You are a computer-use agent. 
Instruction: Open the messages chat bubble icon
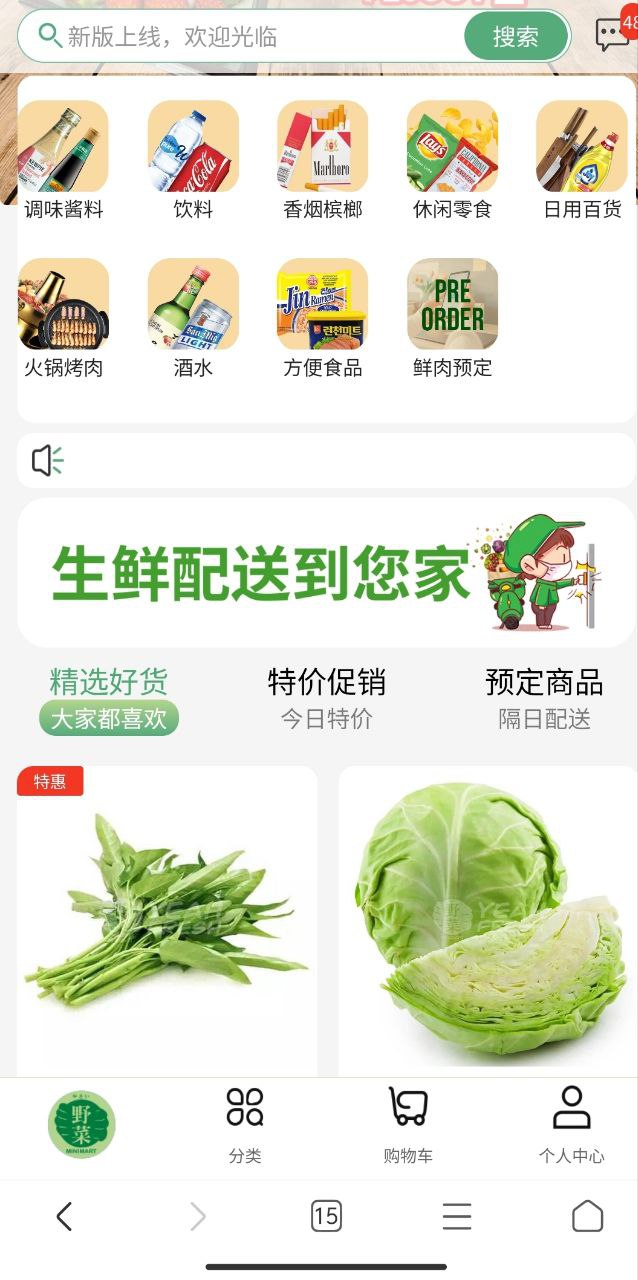(x=612, y=34)
